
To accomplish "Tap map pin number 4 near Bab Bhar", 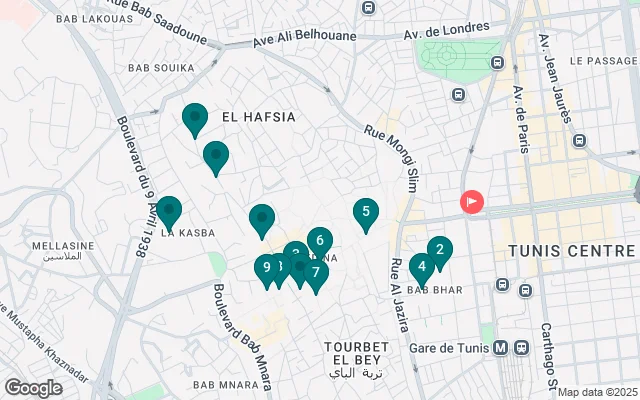I will click(x=422, y=266).
